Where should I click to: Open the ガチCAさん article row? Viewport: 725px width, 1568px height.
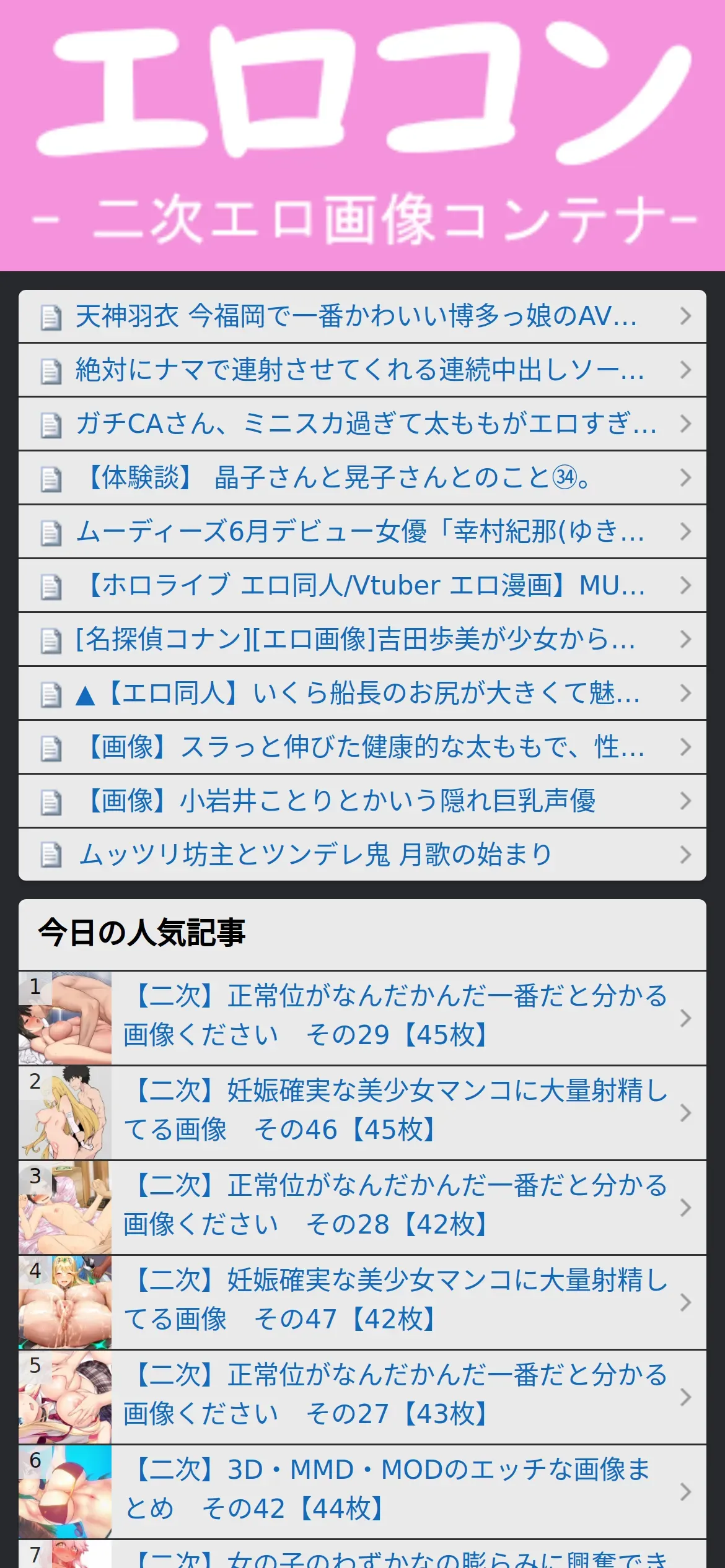[362, 424]
